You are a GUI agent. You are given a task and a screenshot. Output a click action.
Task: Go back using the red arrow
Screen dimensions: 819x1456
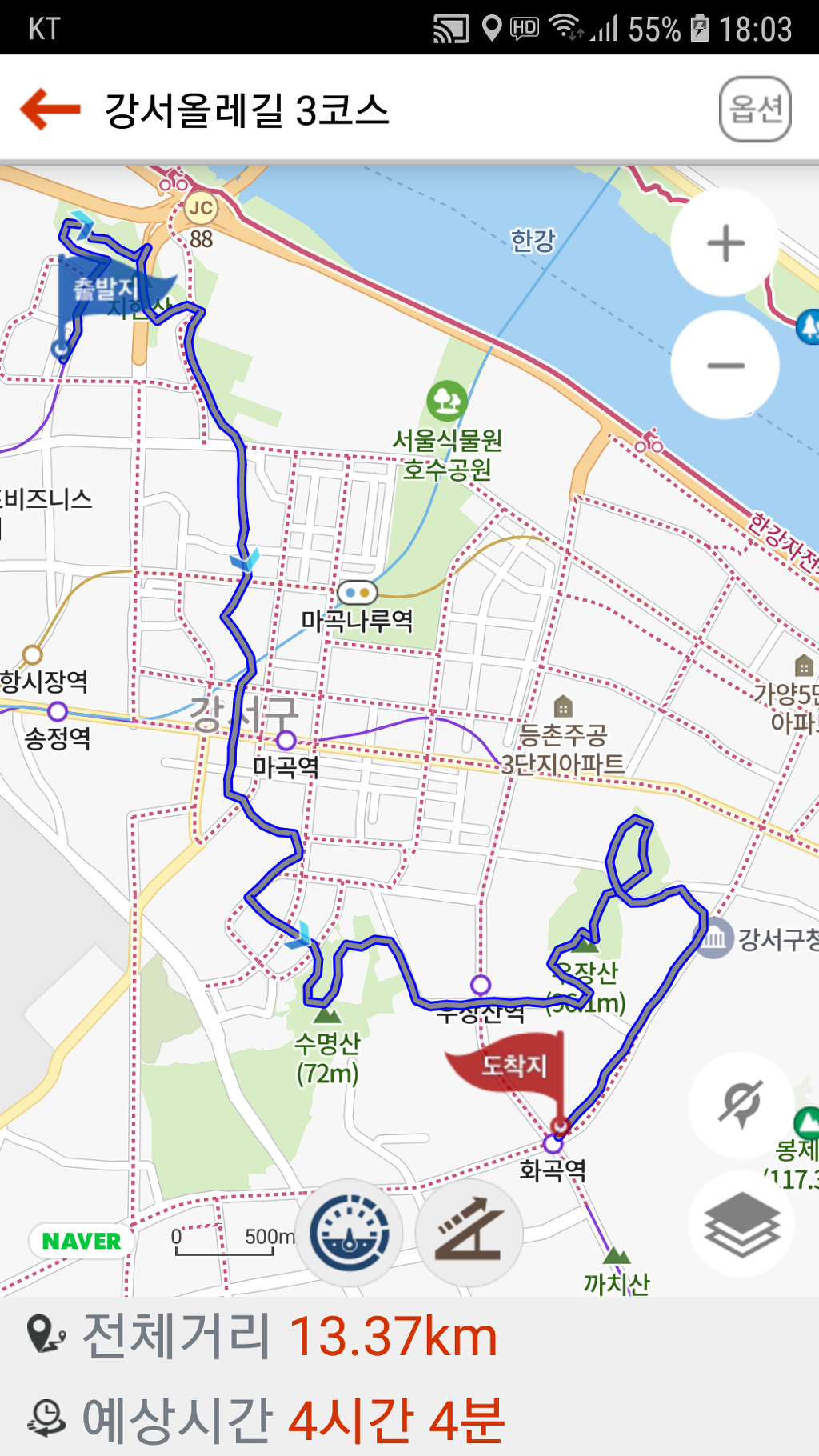pos(50,110)
